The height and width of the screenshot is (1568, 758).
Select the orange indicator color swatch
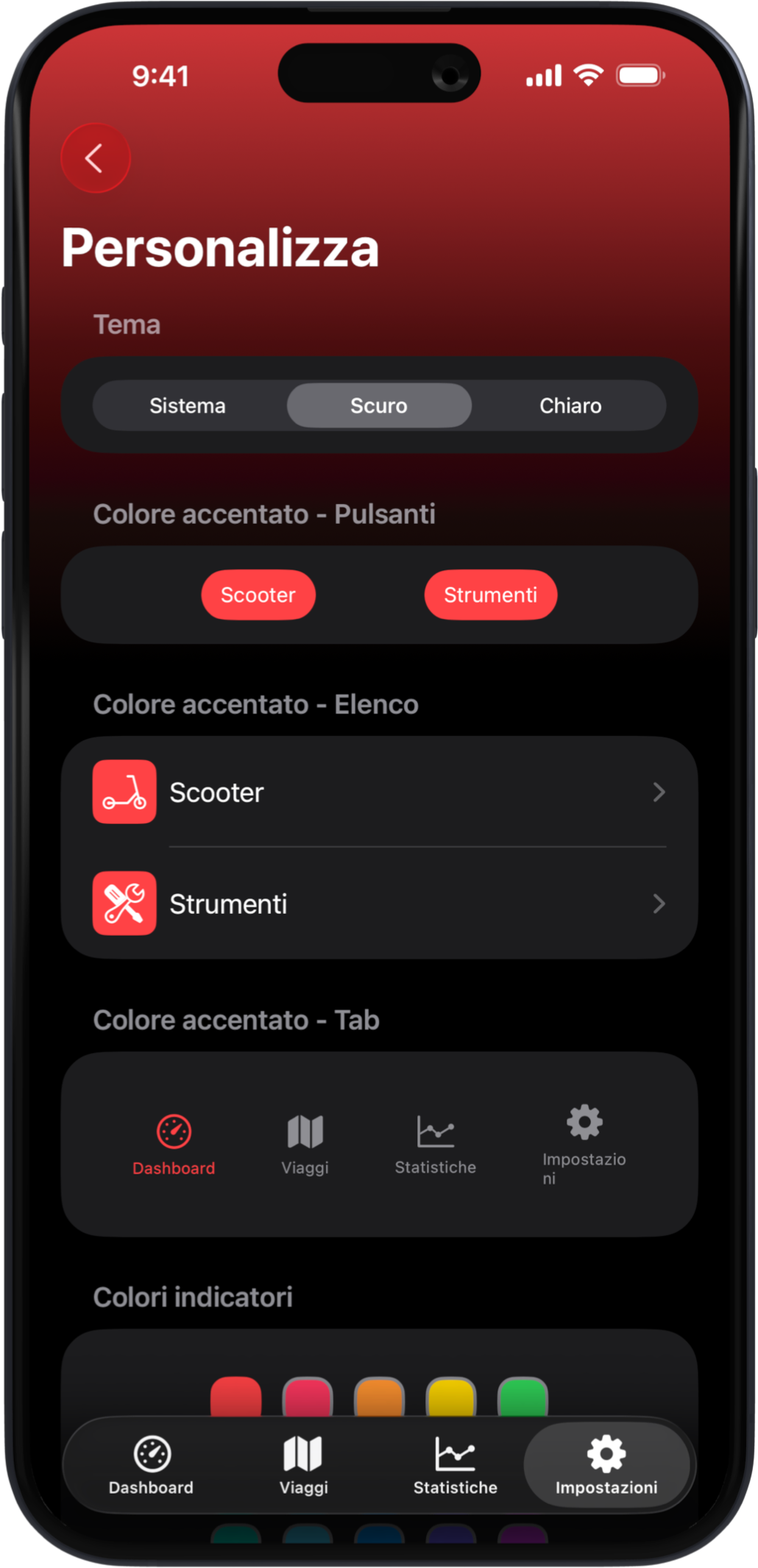[x=379, y=1397]
